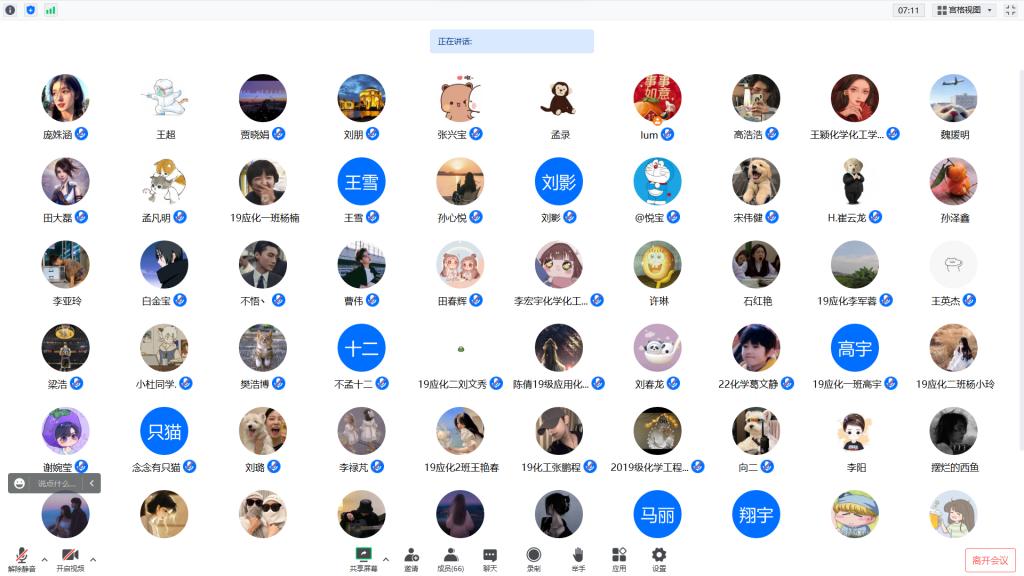
Task: Open the meeting chat
Action: pos(490,558)
